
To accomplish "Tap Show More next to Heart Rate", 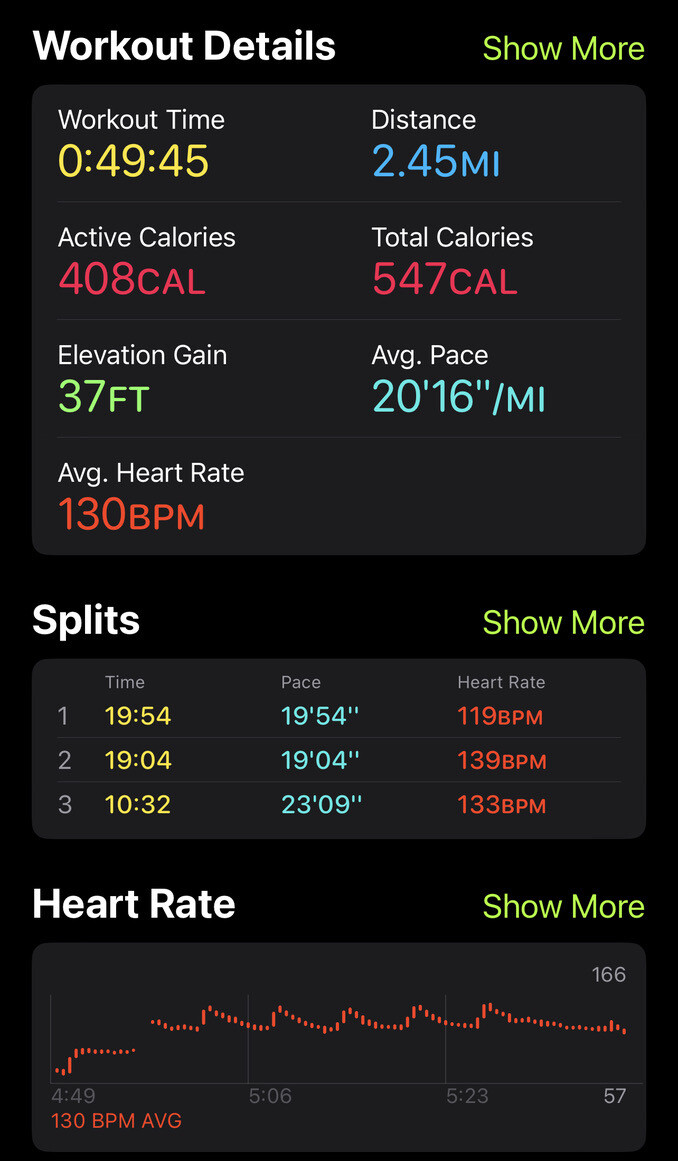I will [563, 906].
